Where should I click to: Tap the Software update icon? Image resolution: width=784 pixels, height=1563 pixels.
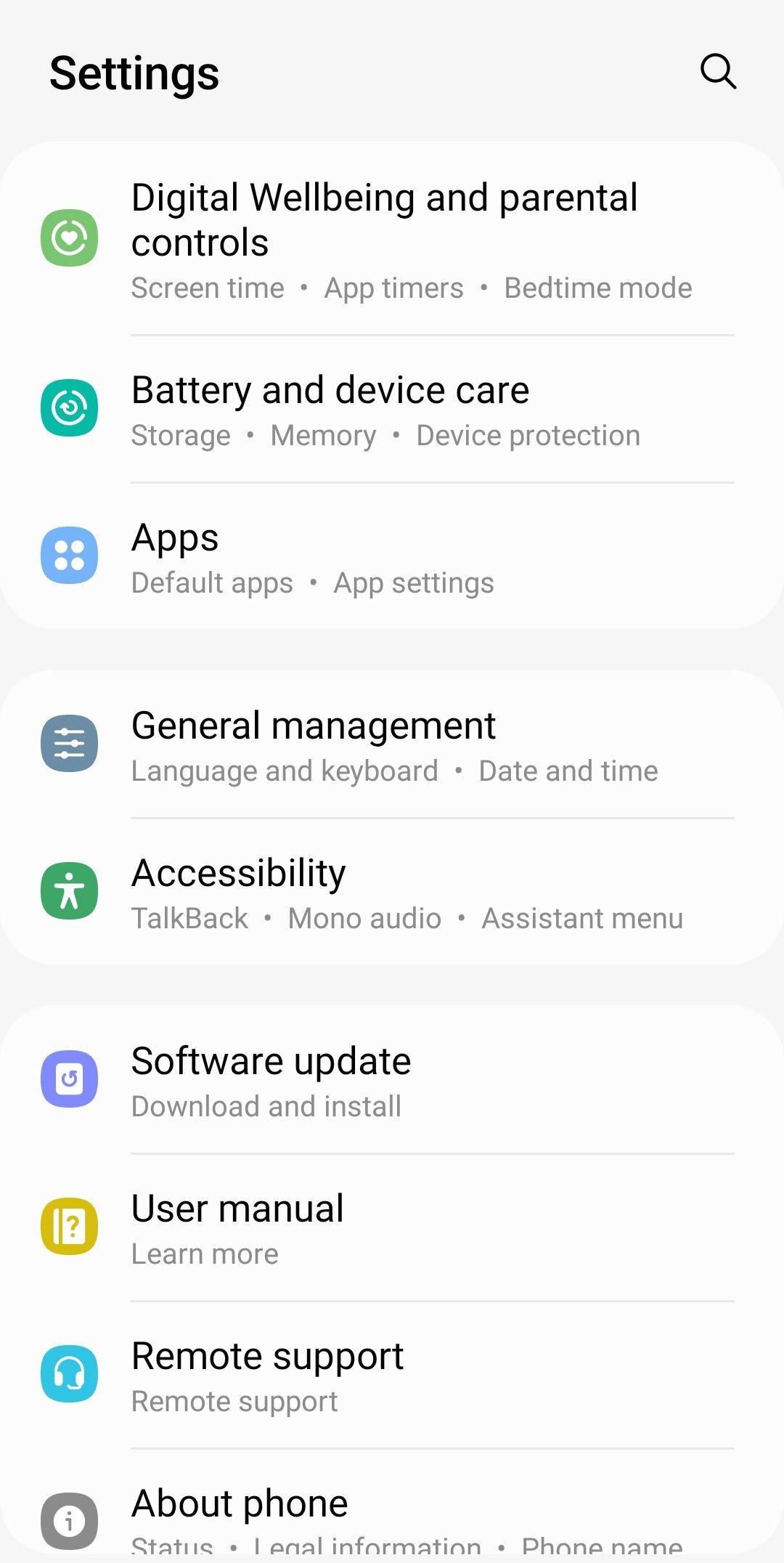pyautogui.click(x=69, y=1079)
